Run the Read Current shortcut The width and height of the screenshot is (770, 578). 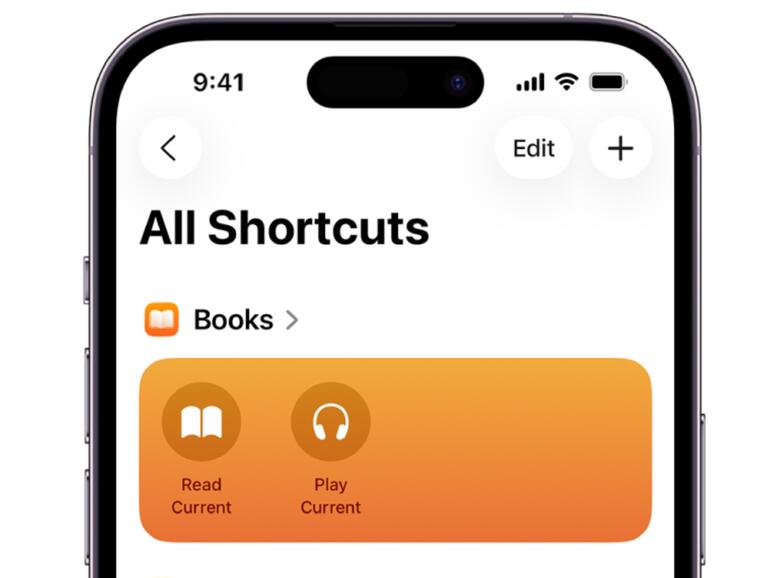(x=201, y=422)
